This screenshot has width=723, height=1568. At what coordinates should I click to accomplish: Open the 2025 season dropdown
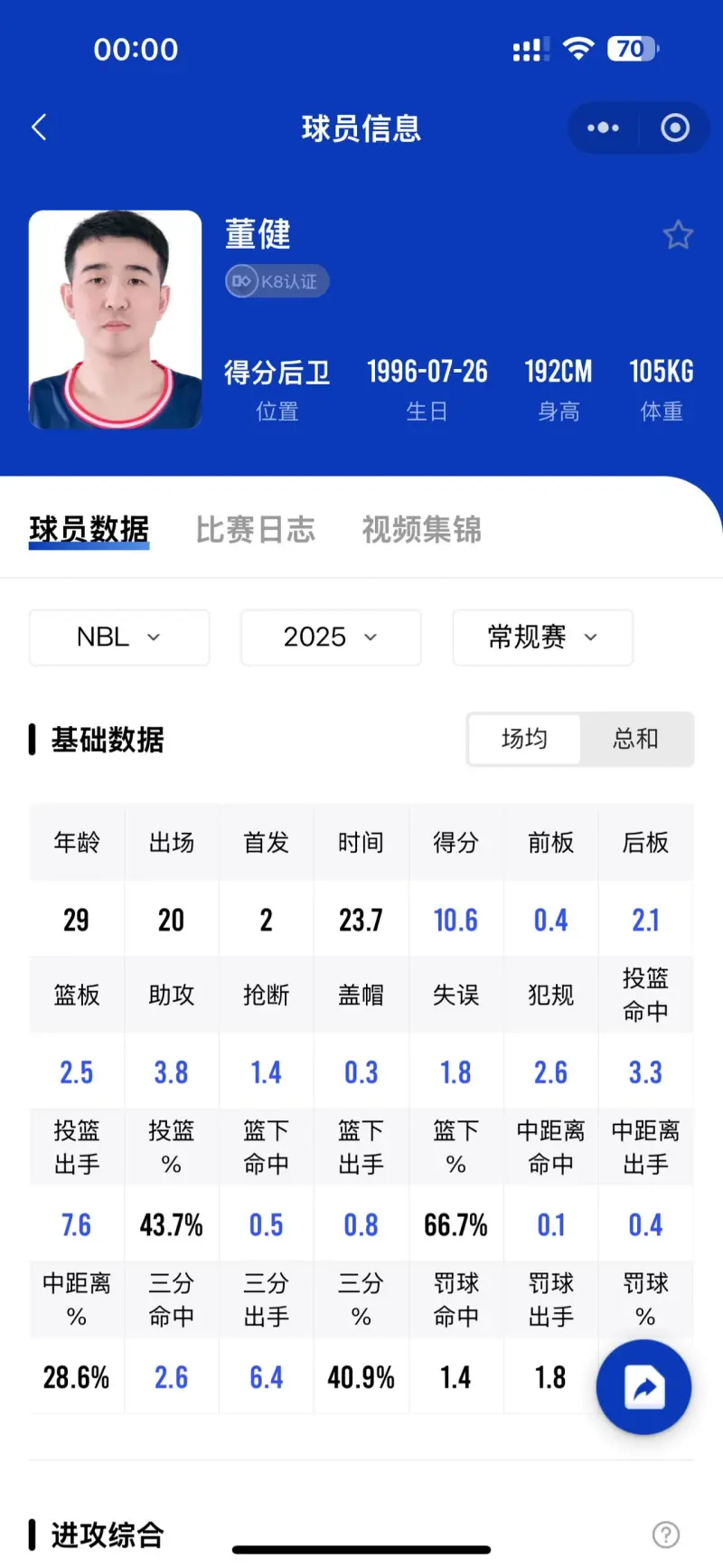tap(331, 638)
